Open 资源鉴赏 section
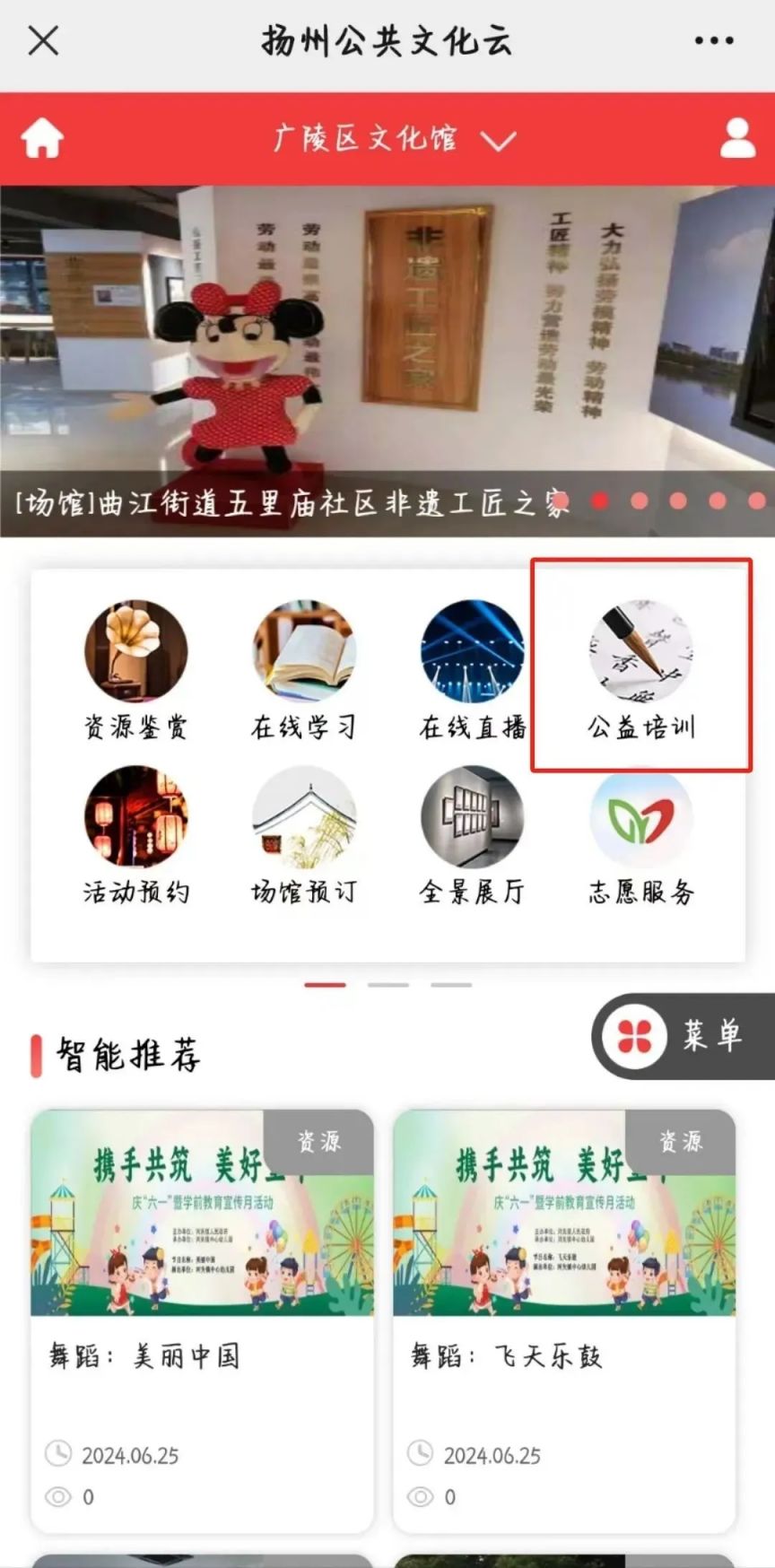 click(x=136, y=670)
